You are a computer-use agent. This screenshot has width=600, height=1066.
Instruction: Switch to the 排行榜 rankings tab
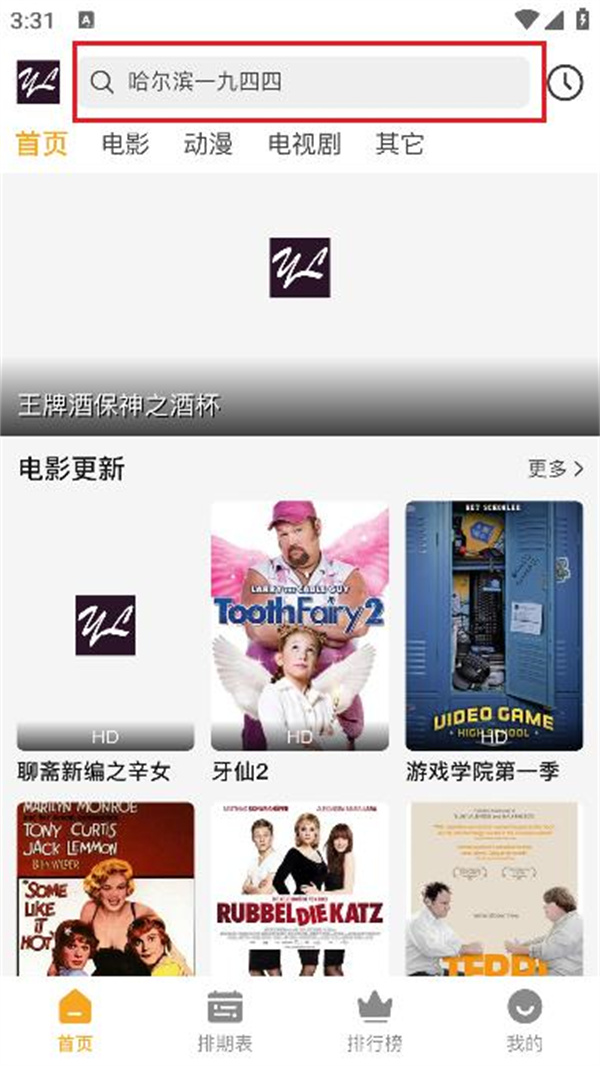(x=375, y=1021)
